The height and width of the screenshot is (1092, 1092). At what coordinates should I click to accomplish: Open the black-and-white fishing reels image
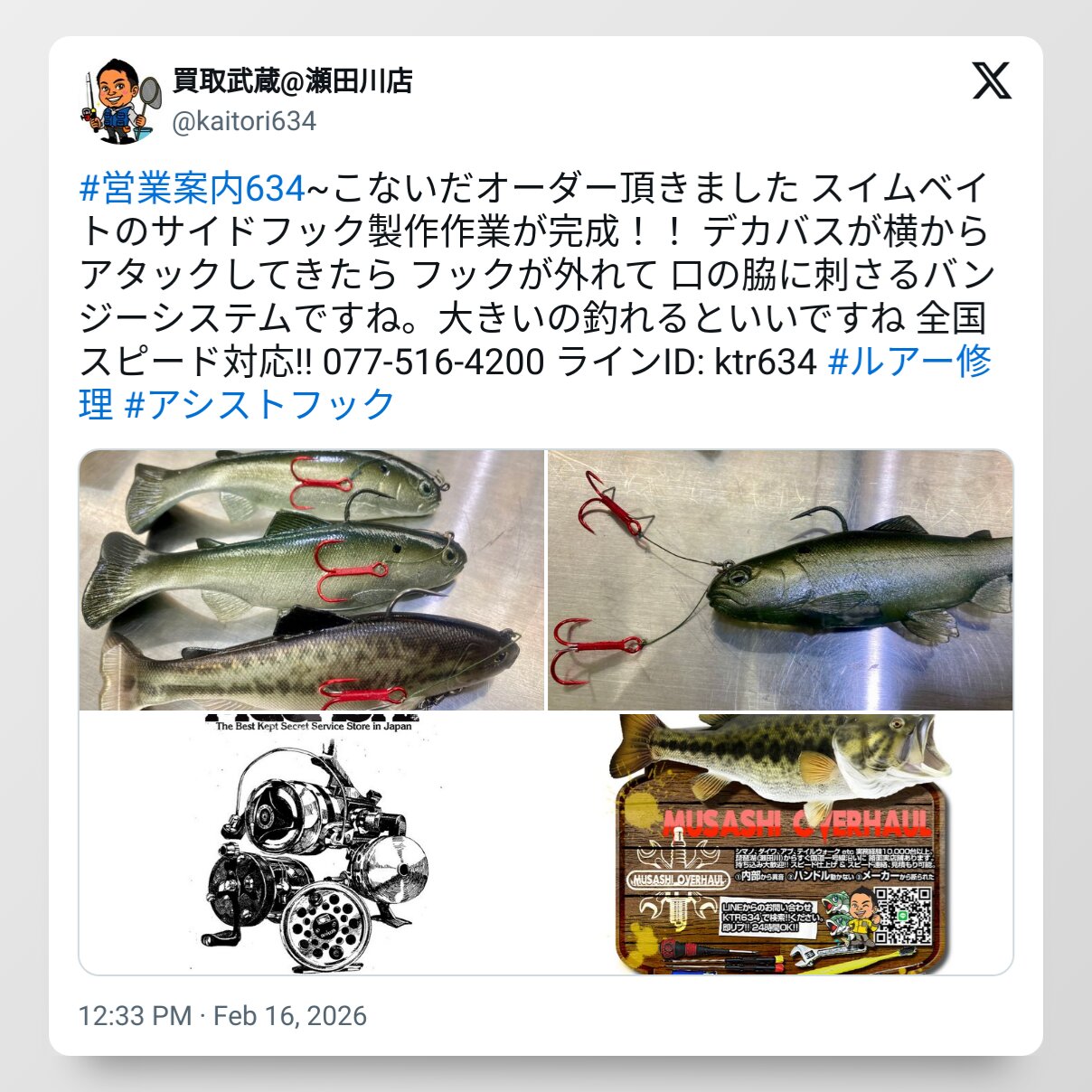[312, 843]
